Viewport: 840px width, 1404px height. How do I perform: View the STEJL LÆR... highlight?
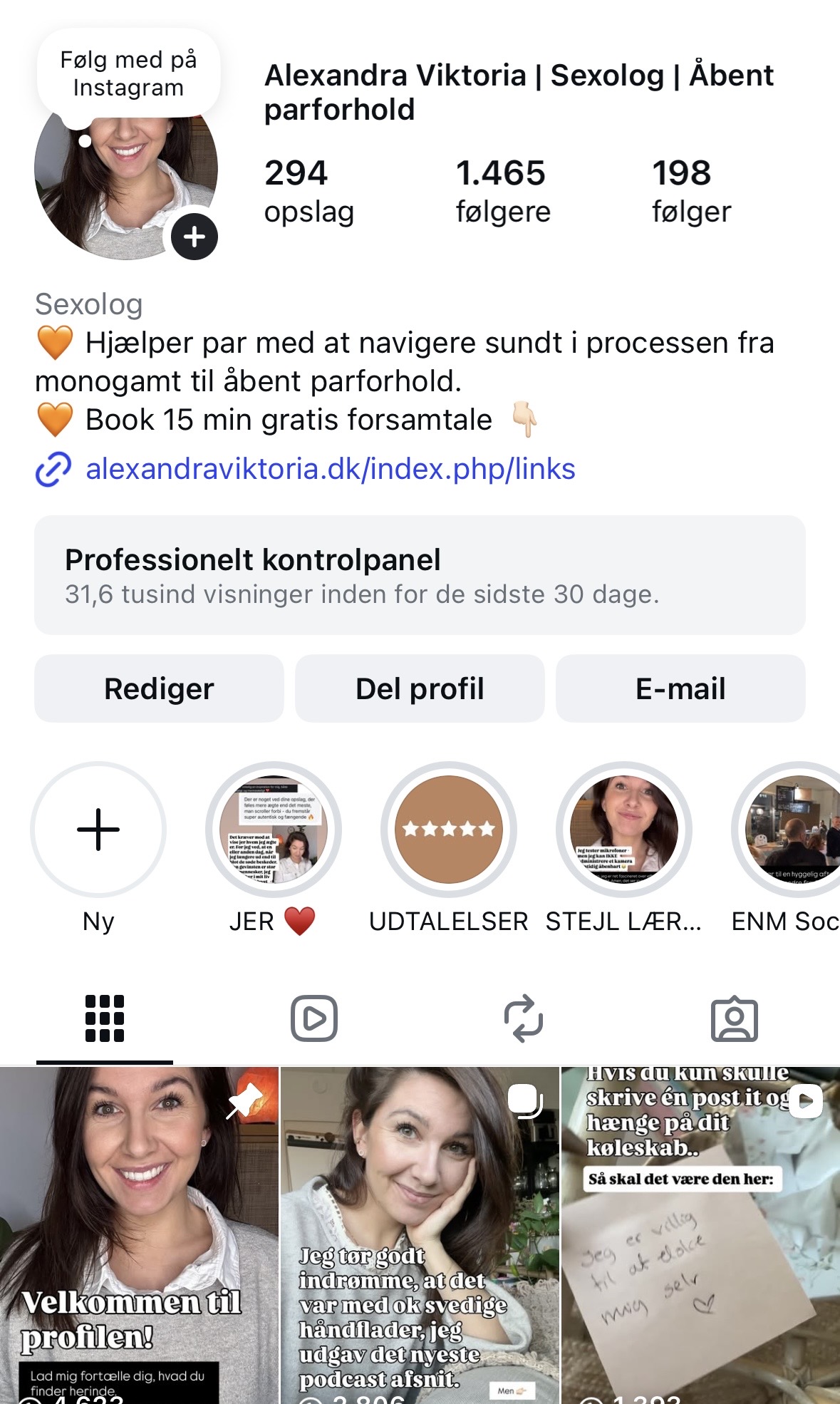pos(624,830)
